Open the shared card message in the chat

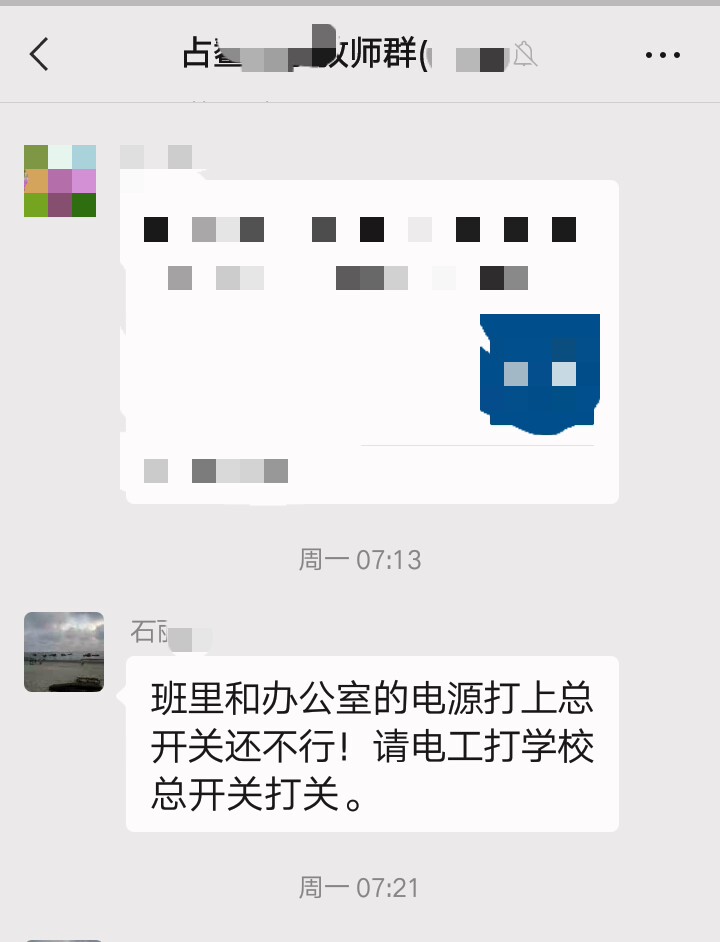[x=370, y=340]
